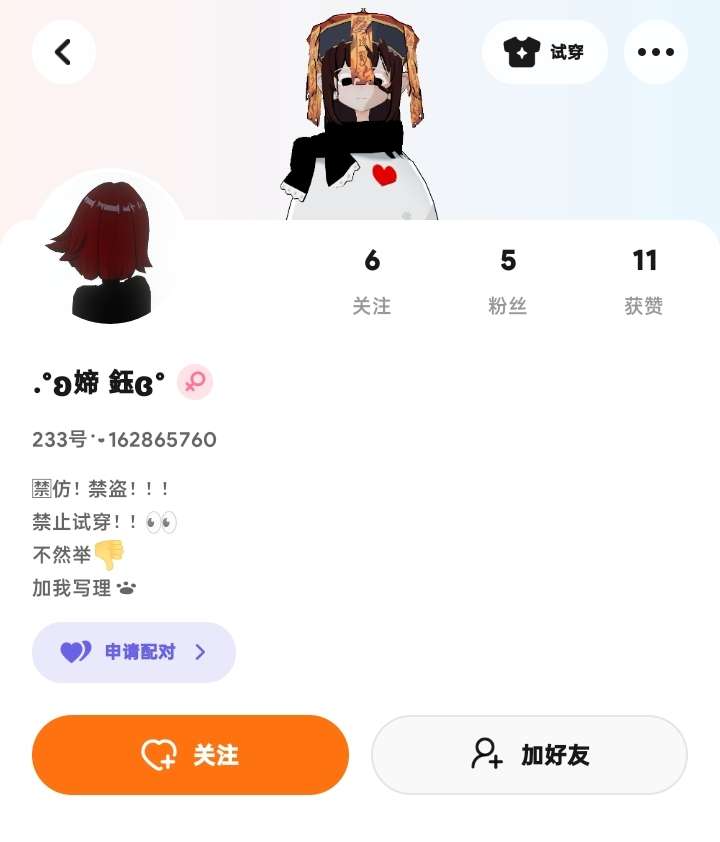720x842 pixels.
Task: Tap the 试穿 try-on button
Action: [x=544, y=52]
